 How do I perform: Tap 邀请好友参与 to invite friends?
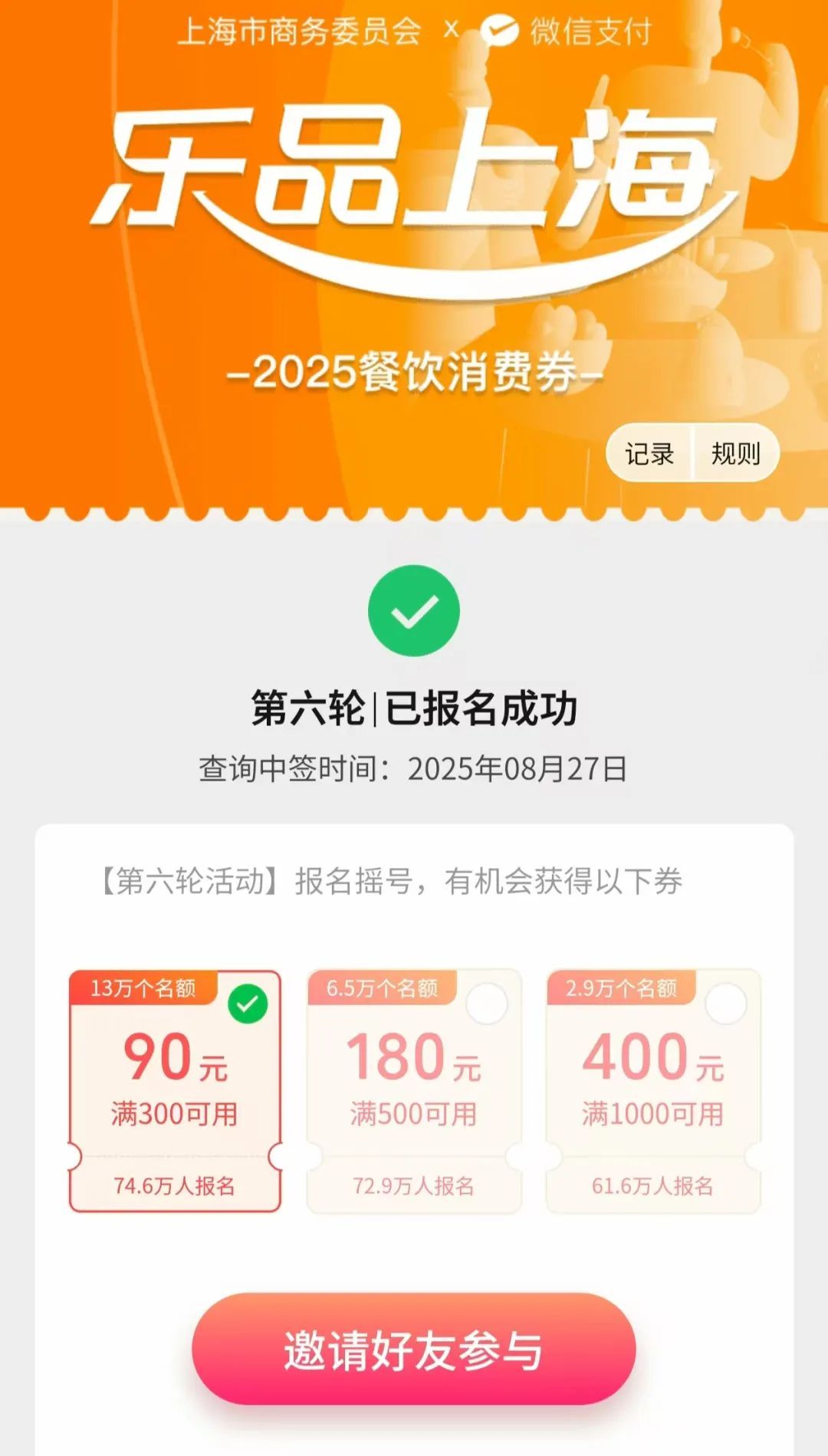414,1350
